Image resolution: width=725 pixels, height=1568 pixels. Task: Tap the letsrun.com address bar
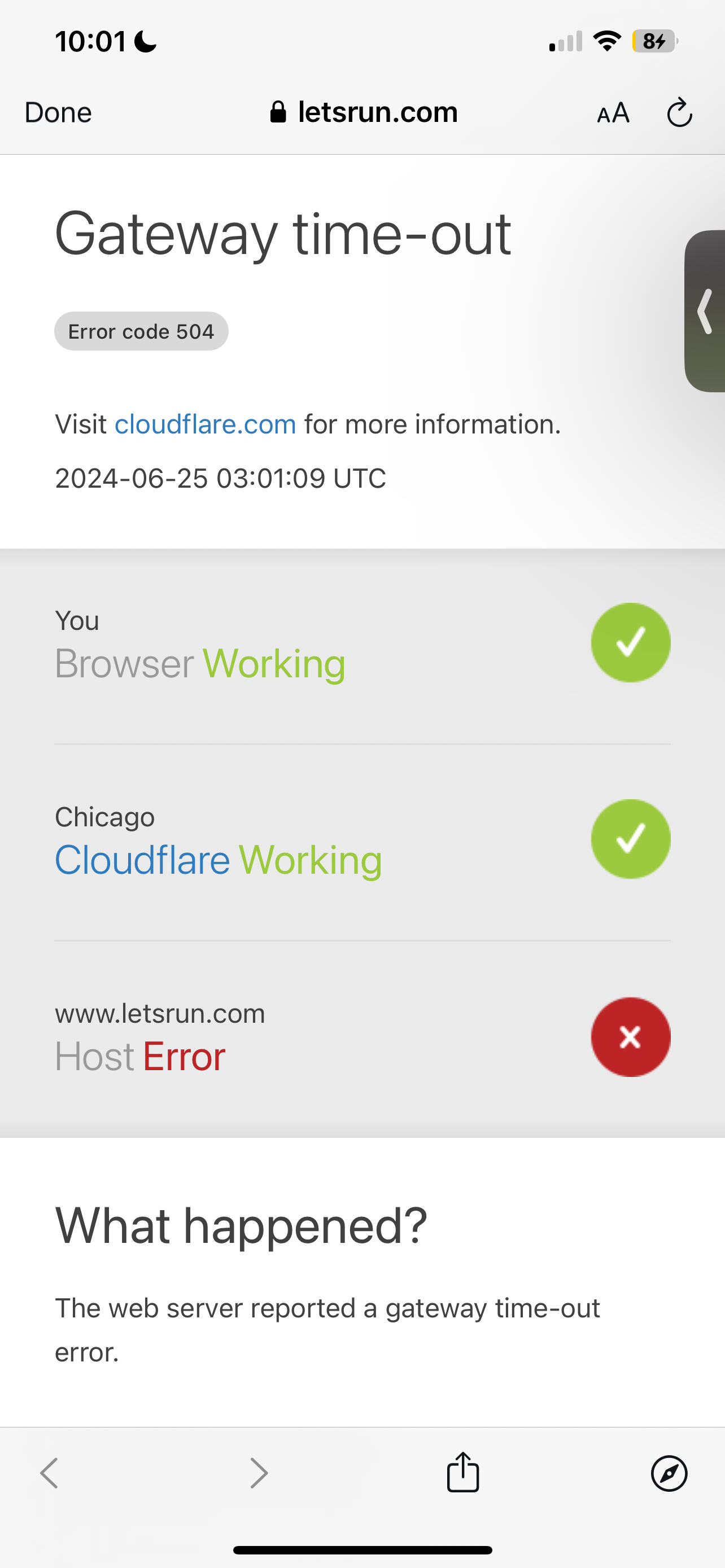tap(364, 113)
